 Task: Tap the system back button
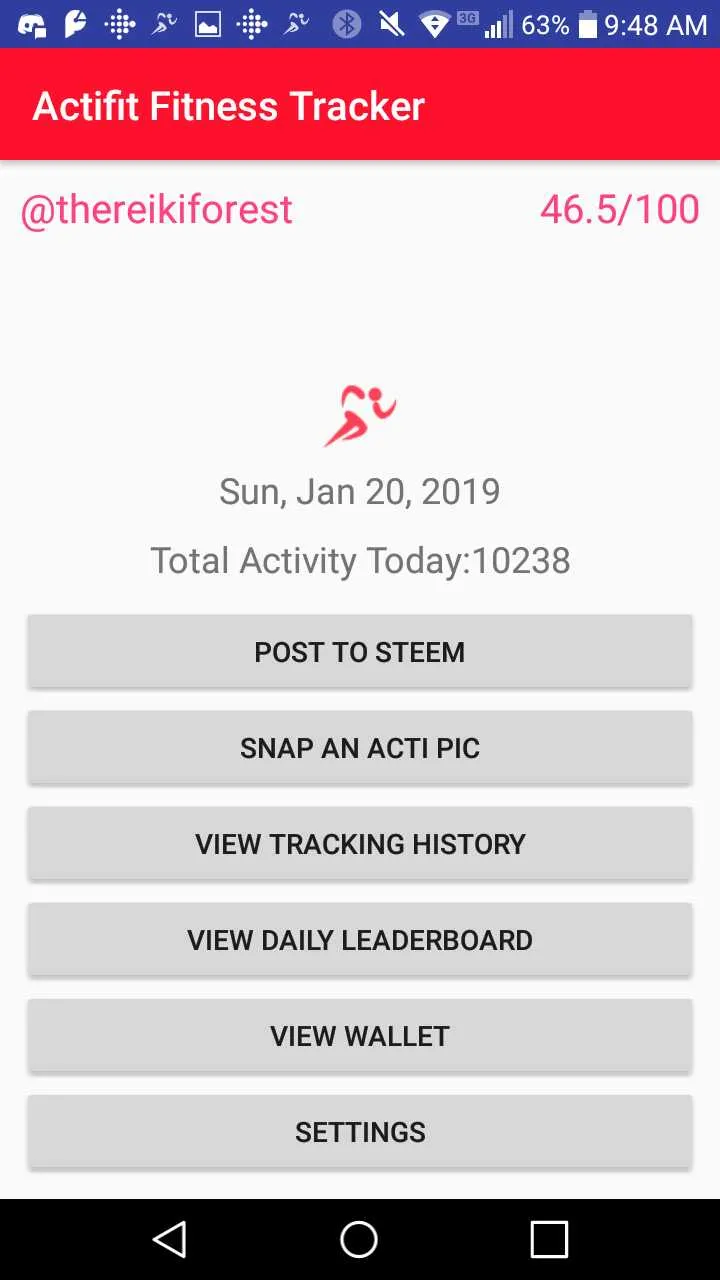click(x=170, y=1240)
